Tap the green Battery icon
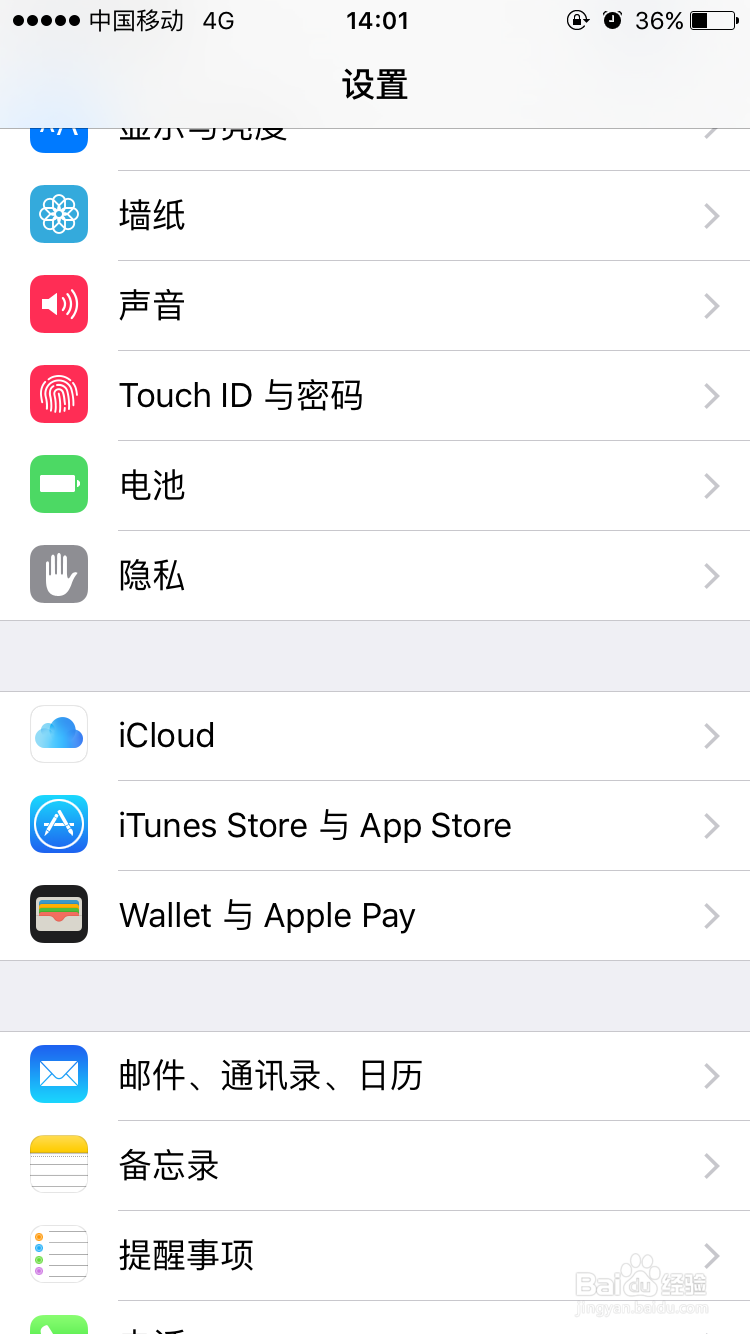 point(58,485)
